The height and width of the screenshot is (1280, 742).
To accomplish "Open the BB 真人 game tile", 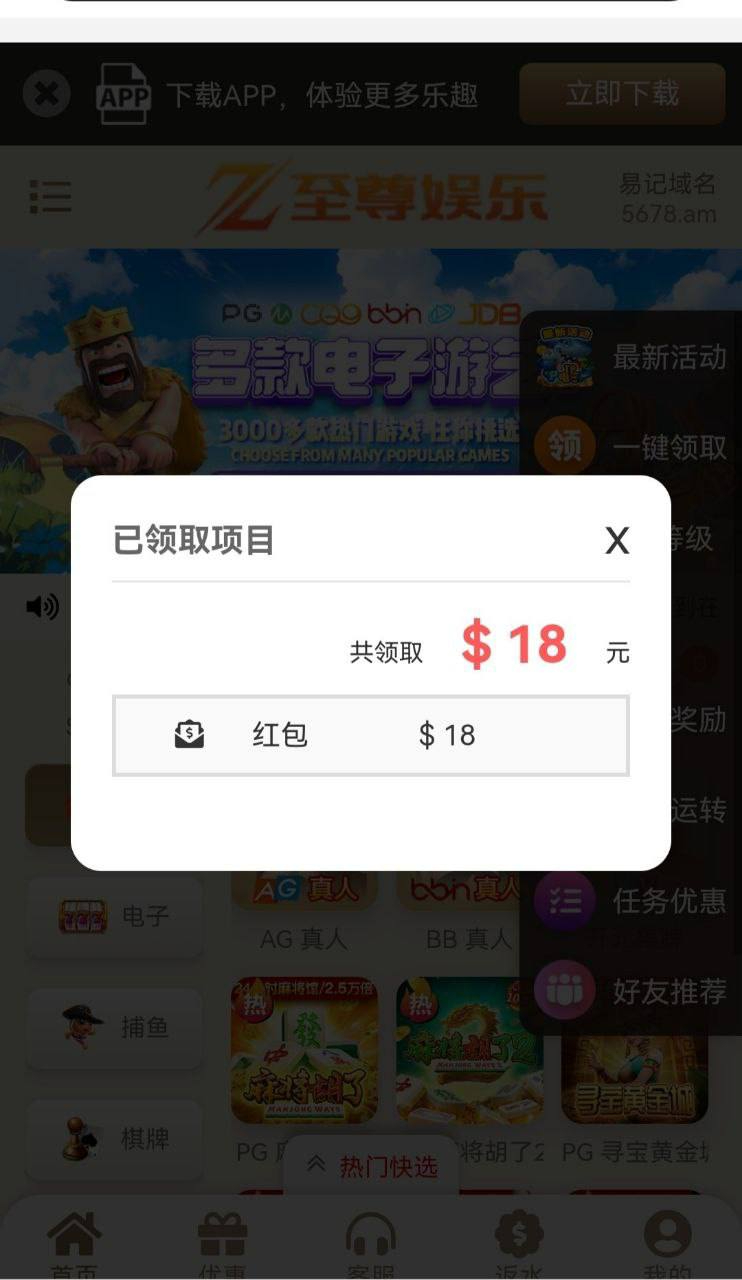I will pos(469,910).
